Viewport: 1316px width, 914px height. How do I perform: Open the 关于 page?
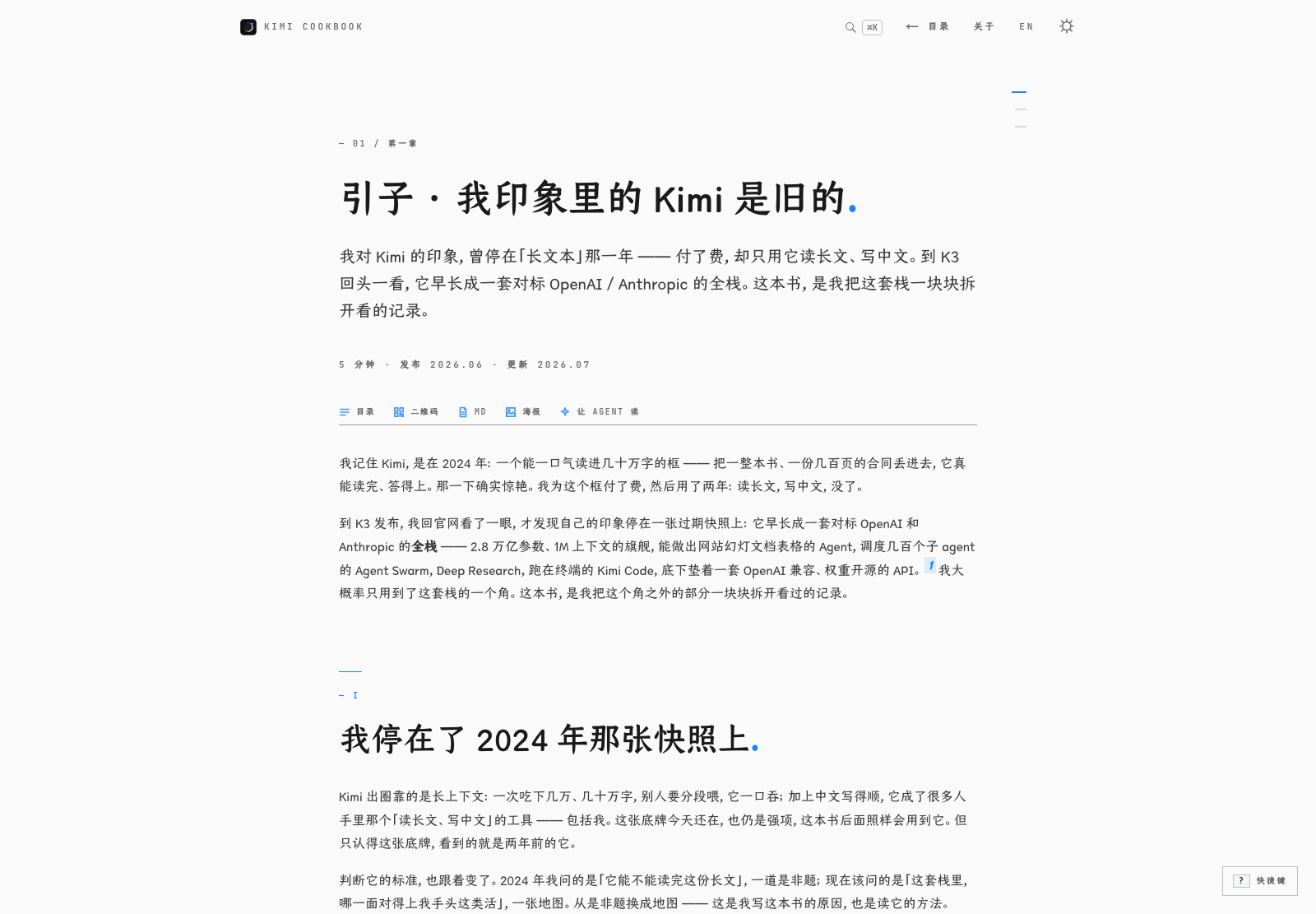click(x=984, y=27)
